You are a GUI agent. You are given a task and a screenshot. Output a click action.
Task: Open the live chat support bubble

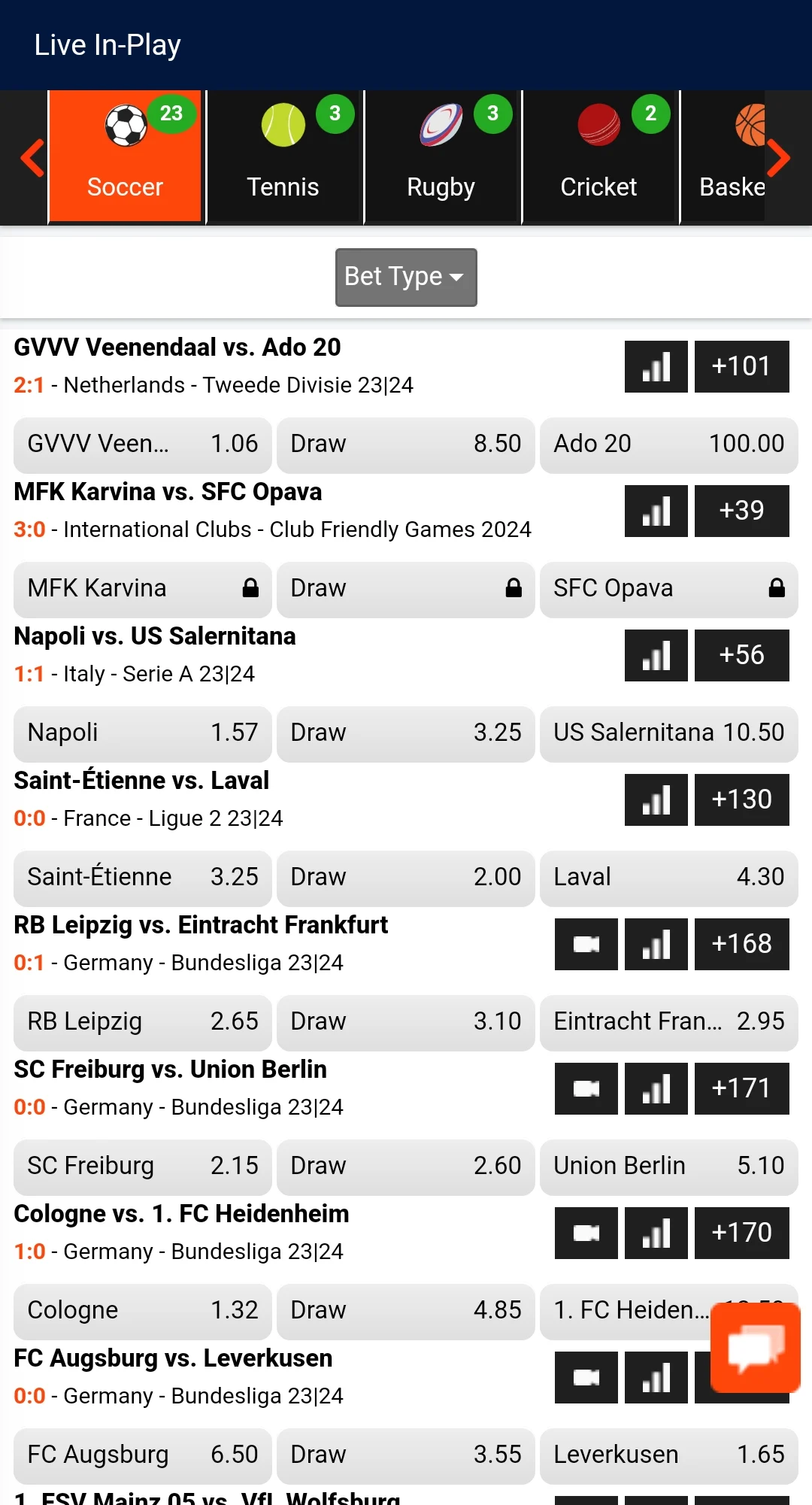756,1348
